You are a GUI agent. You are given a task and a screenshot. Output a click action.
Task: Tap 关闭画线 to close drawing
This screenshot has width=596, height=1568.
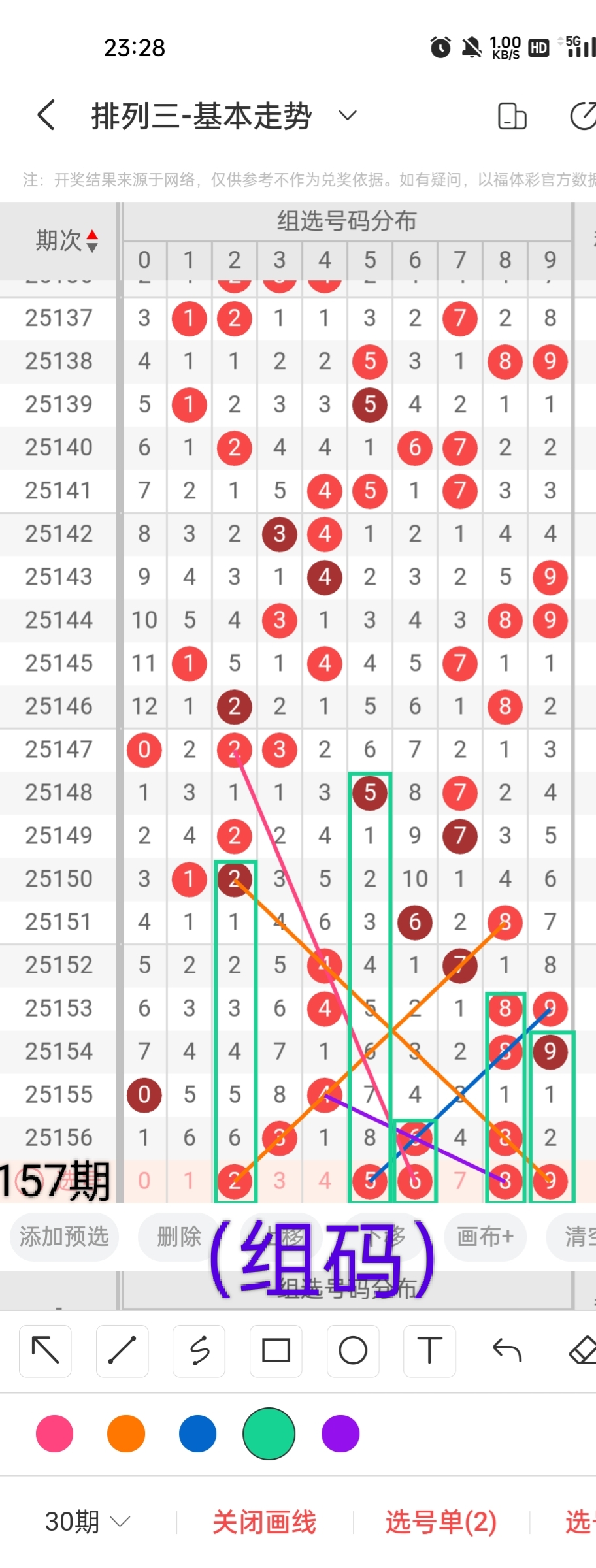click(264, 1522)
